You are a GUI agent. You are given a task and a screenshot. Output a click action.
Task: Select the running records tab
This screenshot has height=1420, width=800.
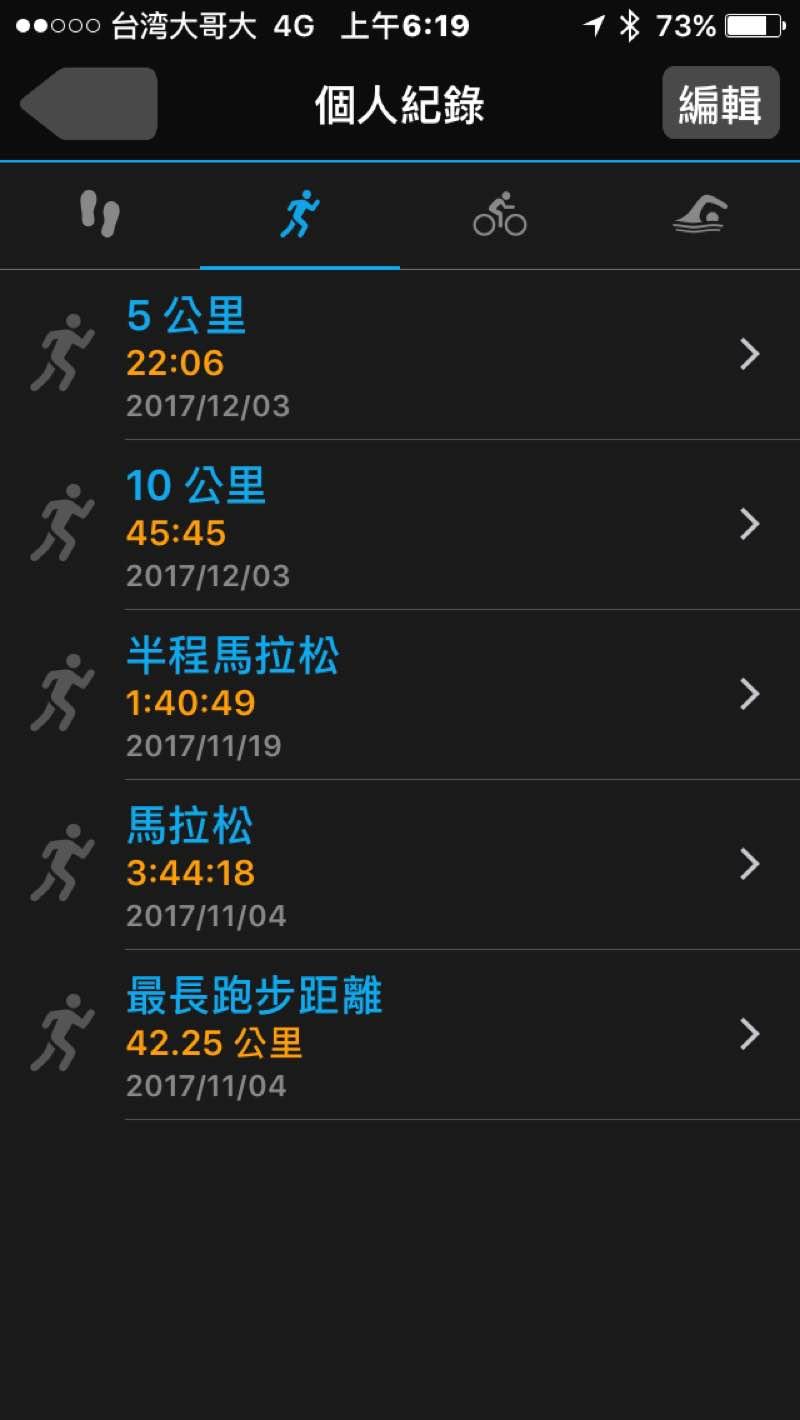pos(299,215)
